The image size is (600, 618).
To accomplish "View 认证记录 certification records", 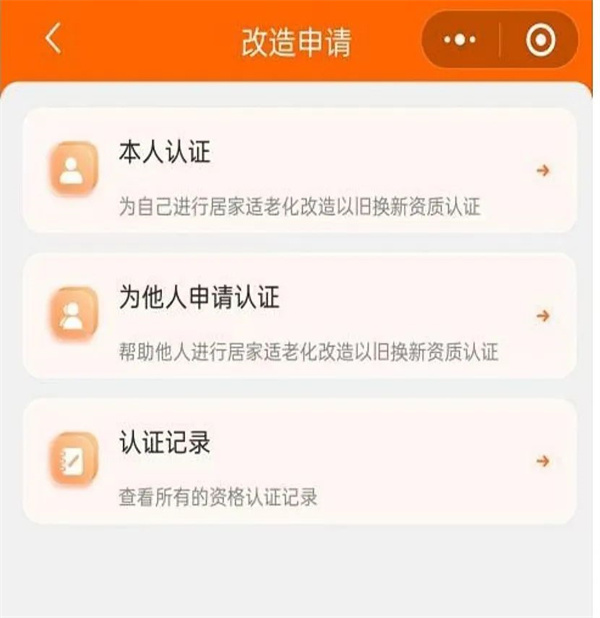I will pyautogui.click(x=300, y=461).
